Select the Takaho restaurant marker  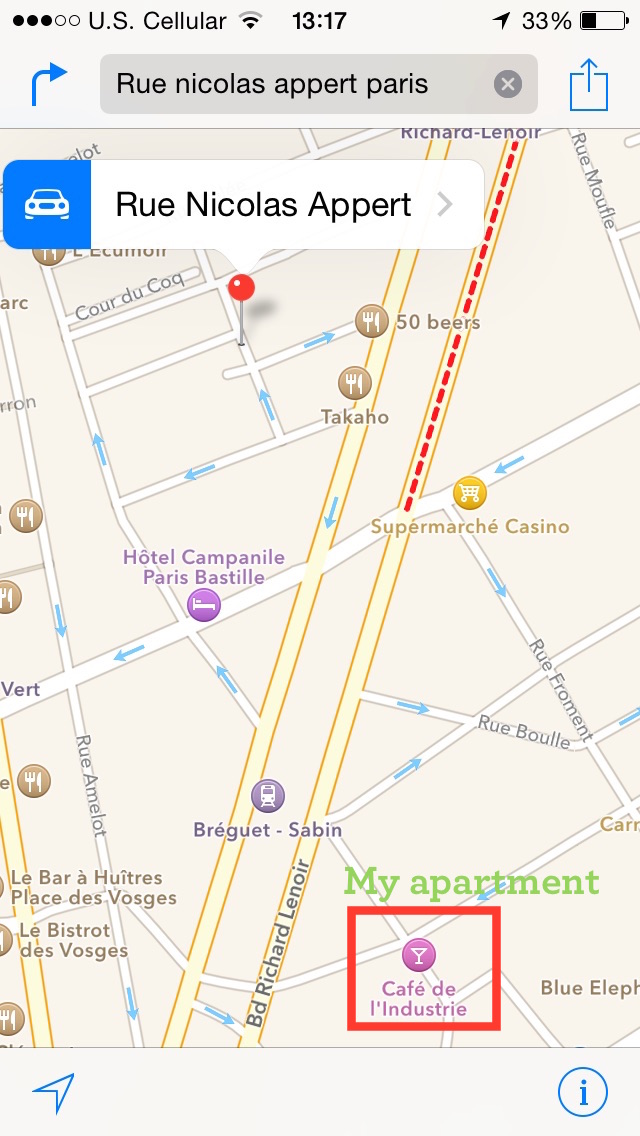[x=355, y=382]
